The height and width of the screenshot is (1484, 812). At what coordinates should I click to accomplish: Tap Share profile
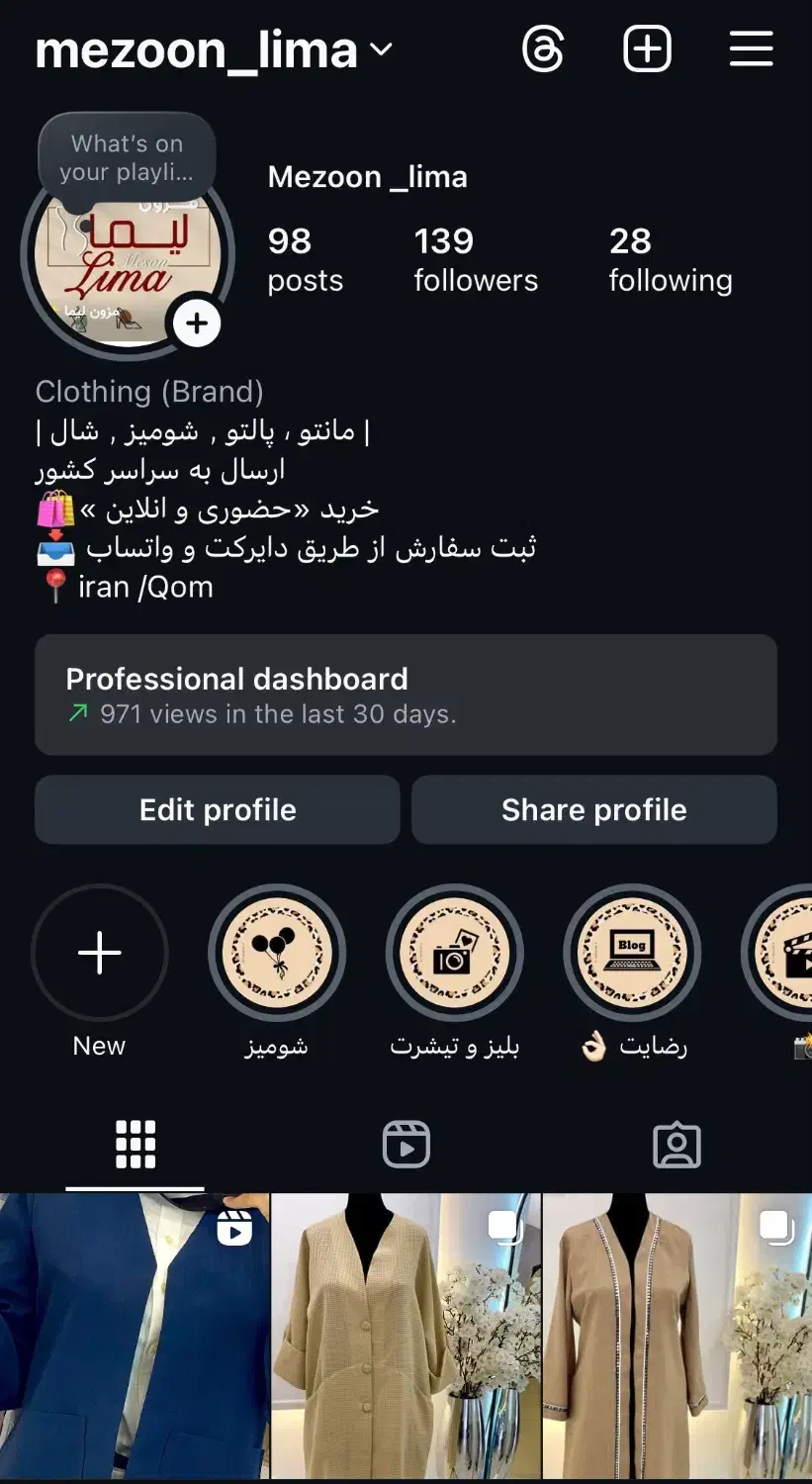(x=593, y=809)
